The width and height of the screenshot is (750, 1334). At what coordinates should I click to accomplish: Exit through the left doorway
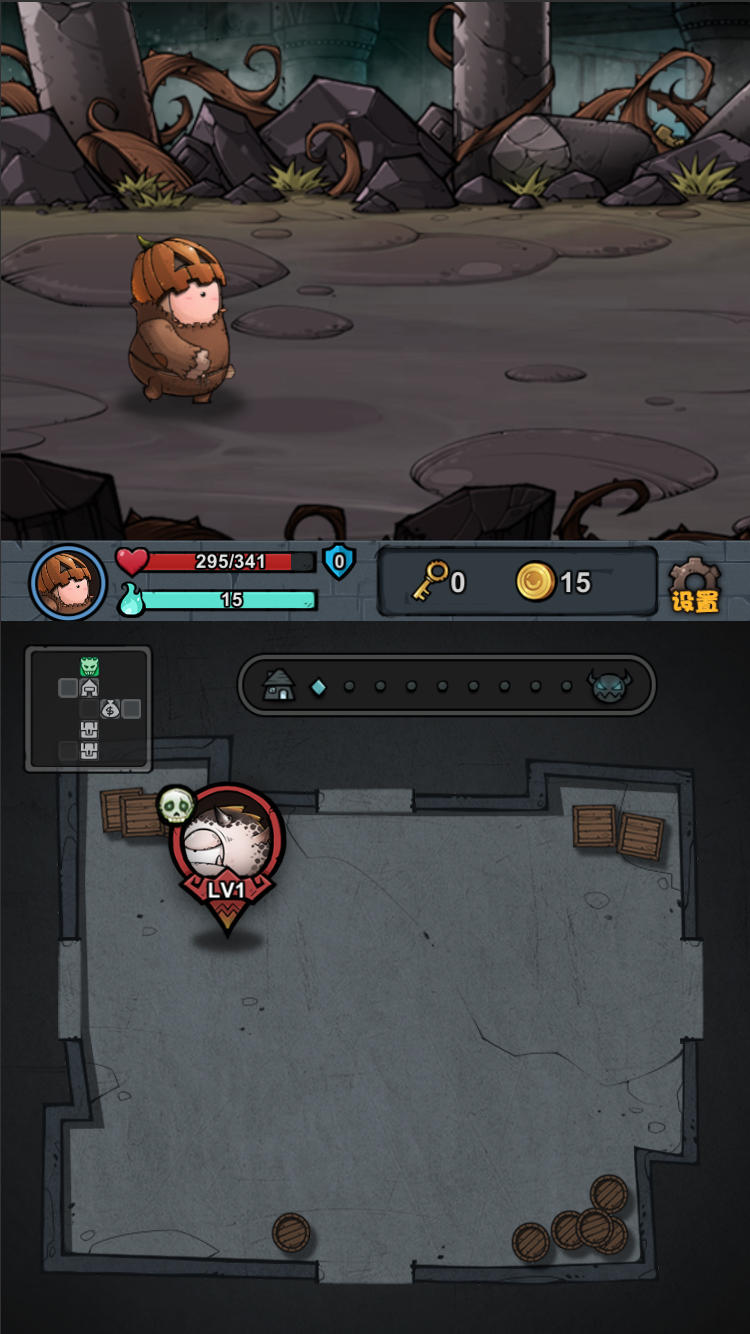[70, 988]
